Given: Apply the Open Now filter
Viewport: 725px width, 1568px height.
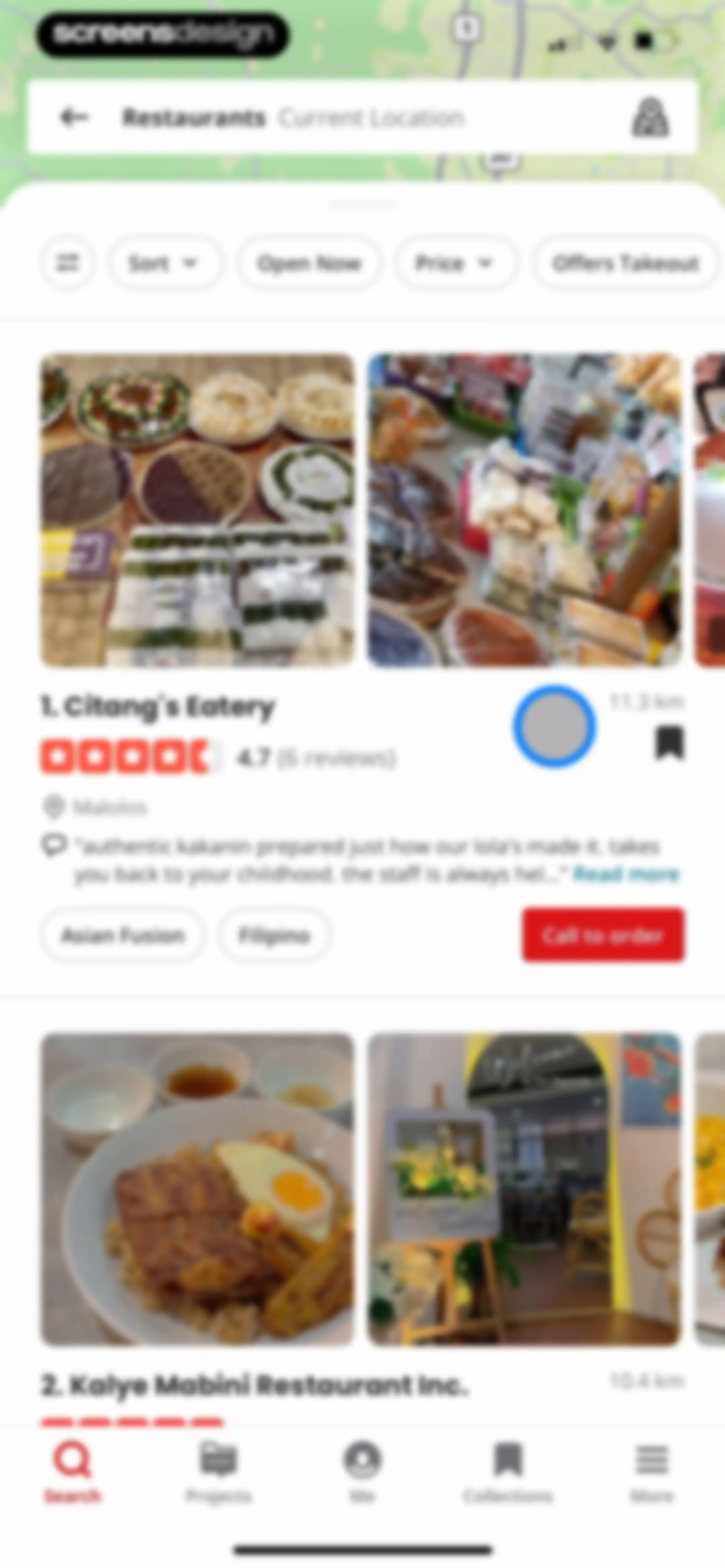Looking at the screenshot, I should (309, 263).
